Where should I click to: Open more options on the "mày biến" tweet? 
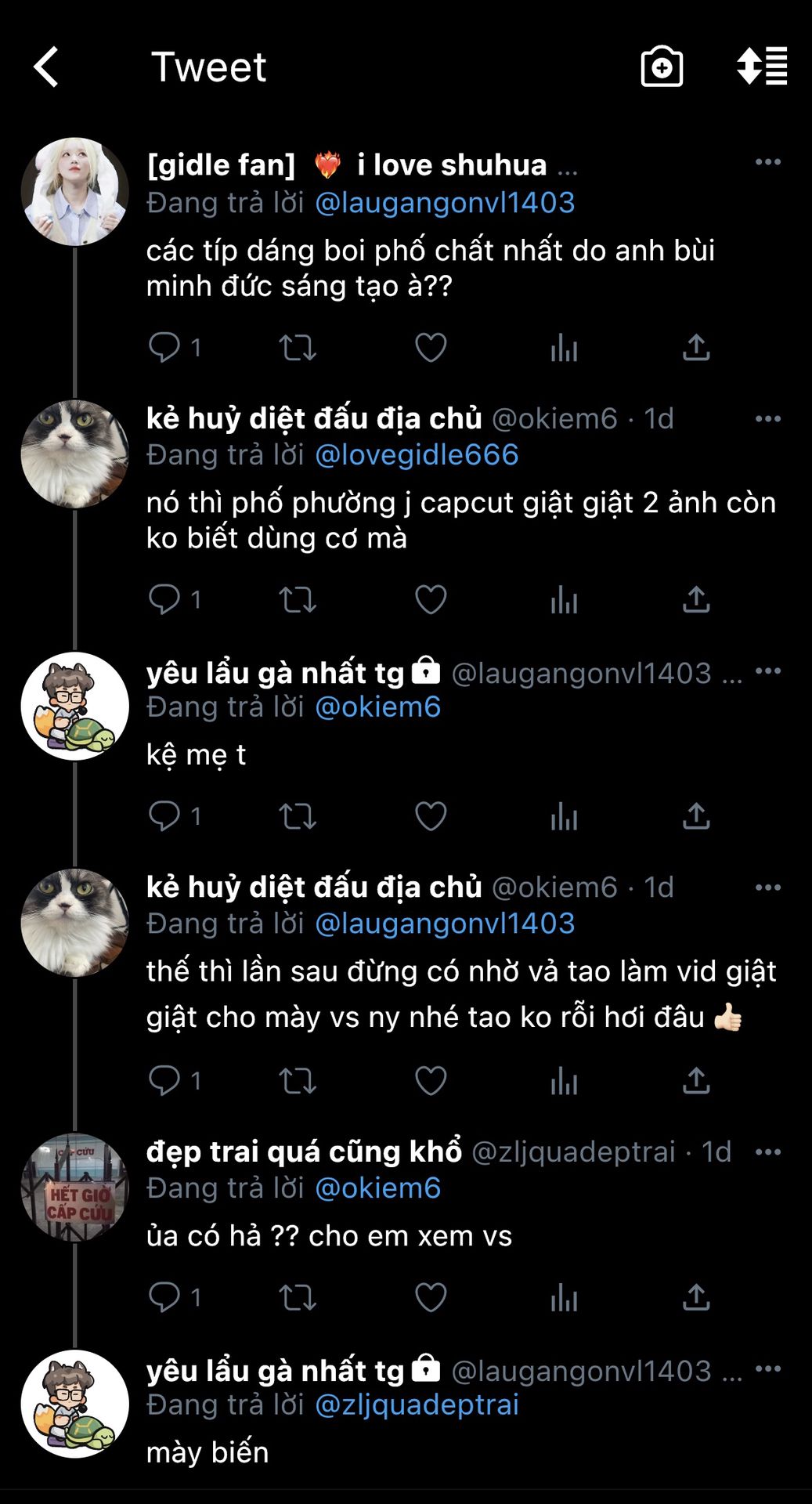point(768,1369)
